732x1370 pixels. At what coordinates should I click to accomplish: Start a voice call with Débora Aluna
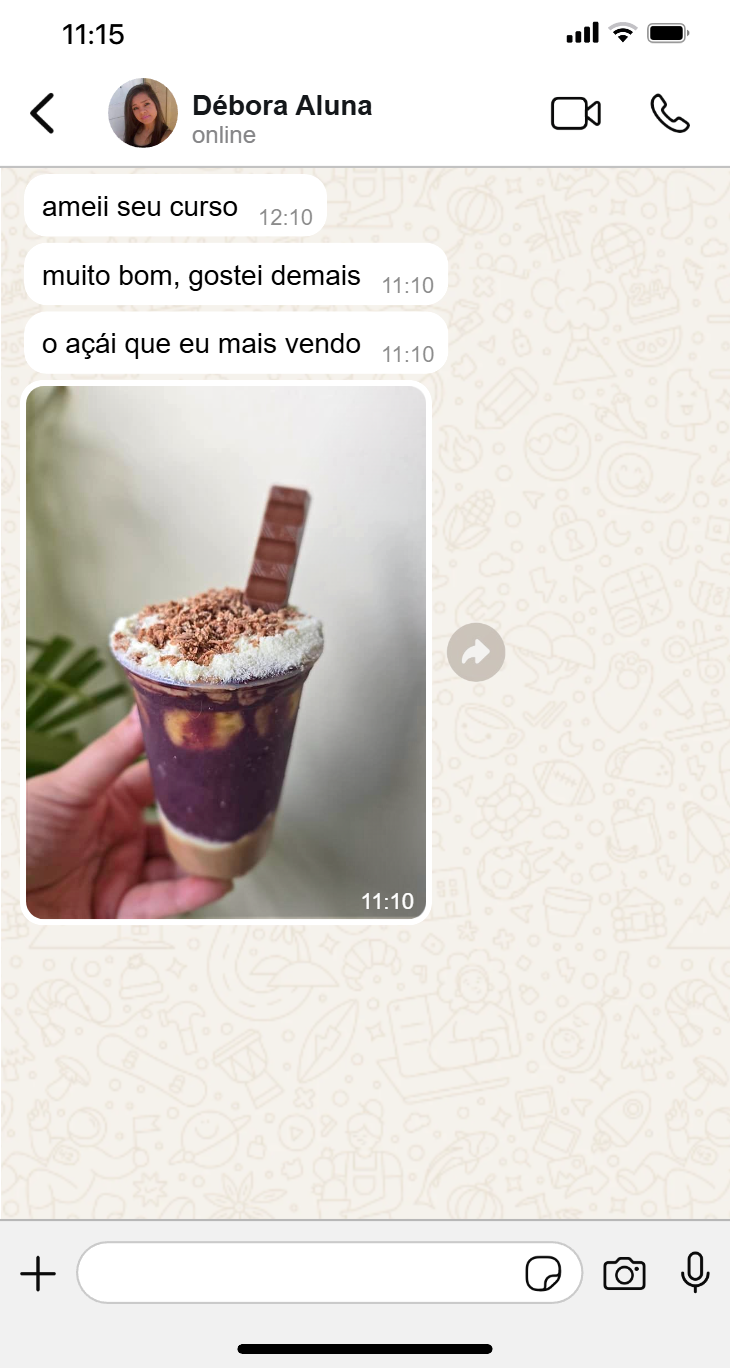[x=669, y=114]
